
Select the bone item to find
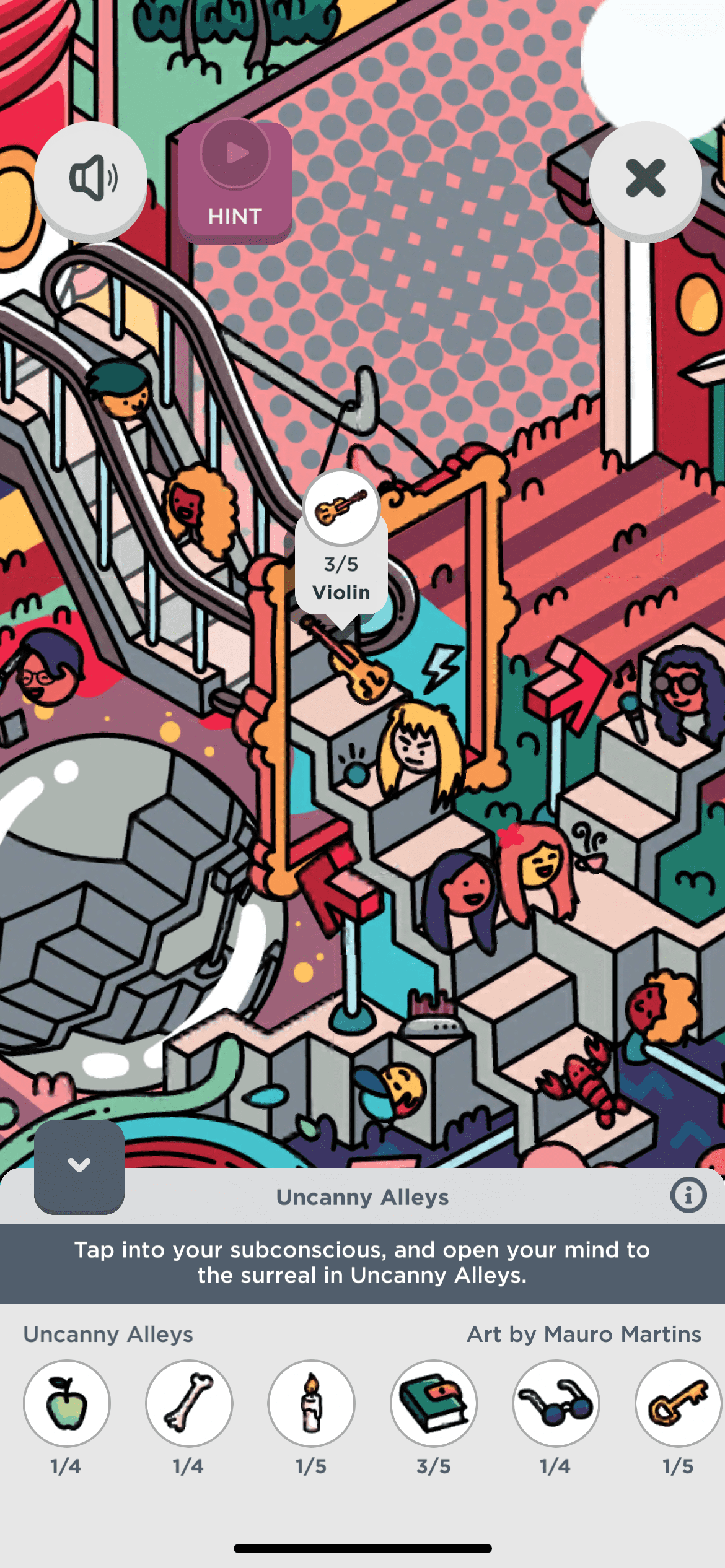pos(189,1403)
